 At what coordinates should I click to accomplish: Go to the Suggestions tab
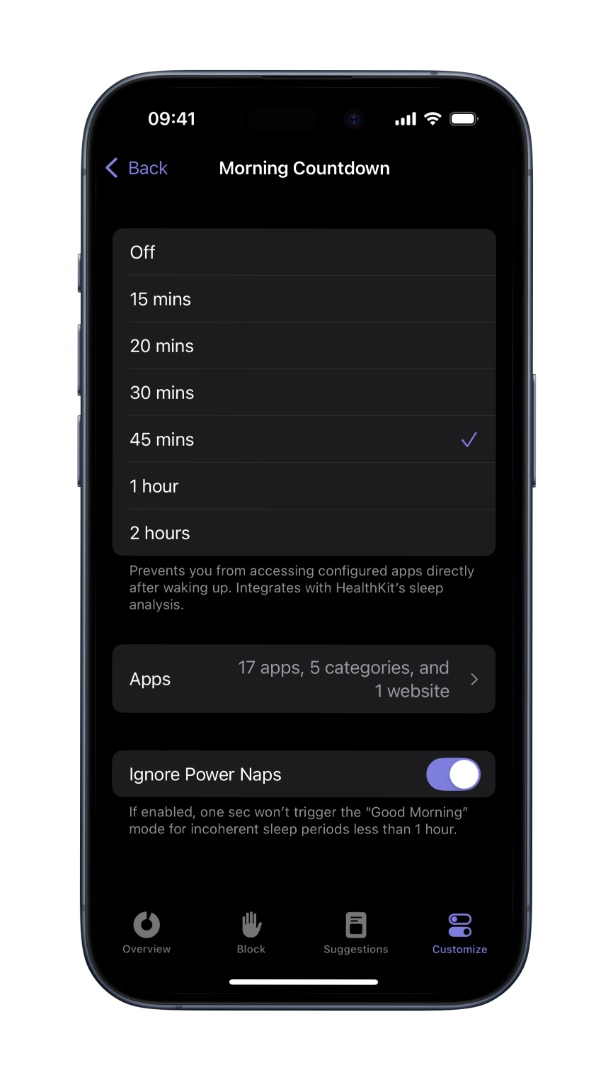(356, 932)
